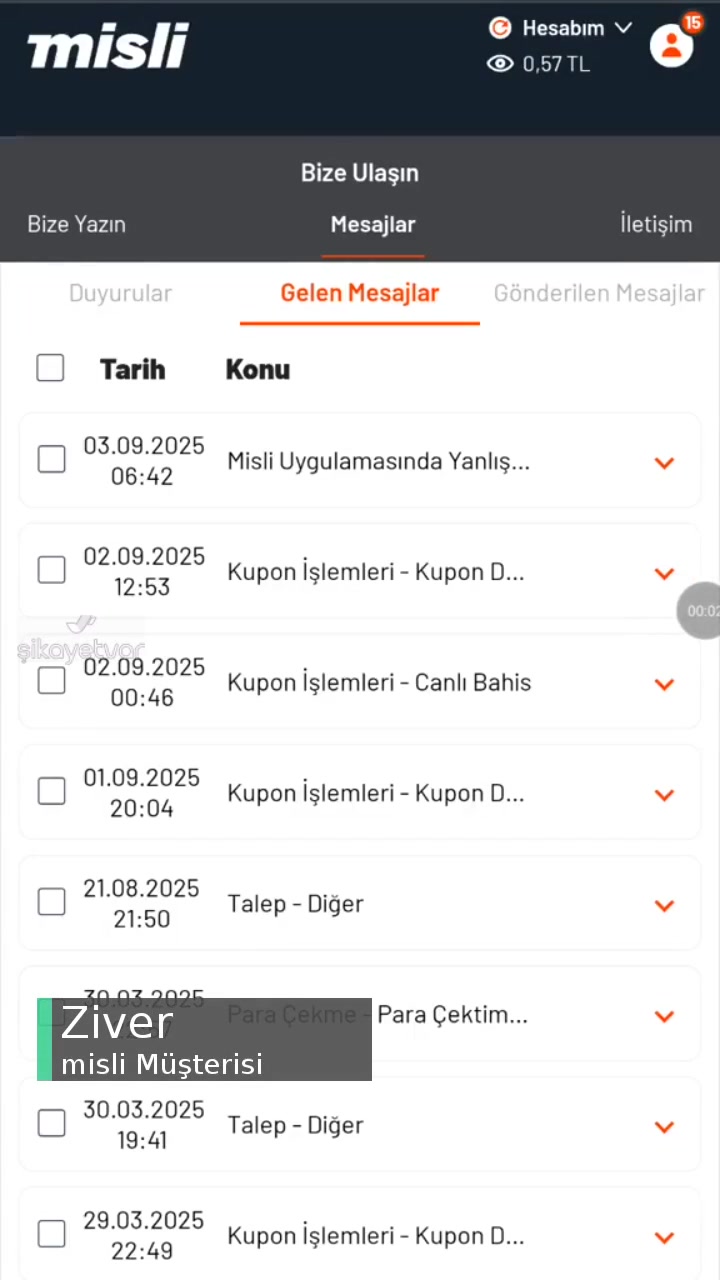Image resolution: width=720 pixels, height=1280 pixels.
Task: Expand the Kupon İşlemleri - Canlı Bahis message
Action: click(x=664, y=684)
